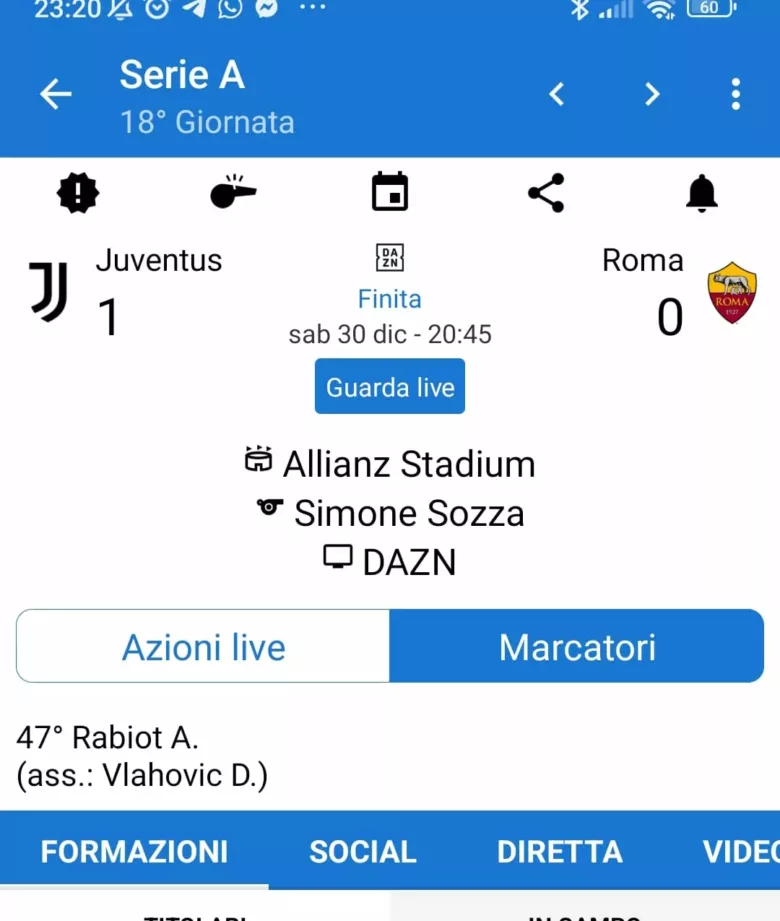Open the FORMAZIONI tab
Viewport: 780px width, 921px height.
click(134, 852)
